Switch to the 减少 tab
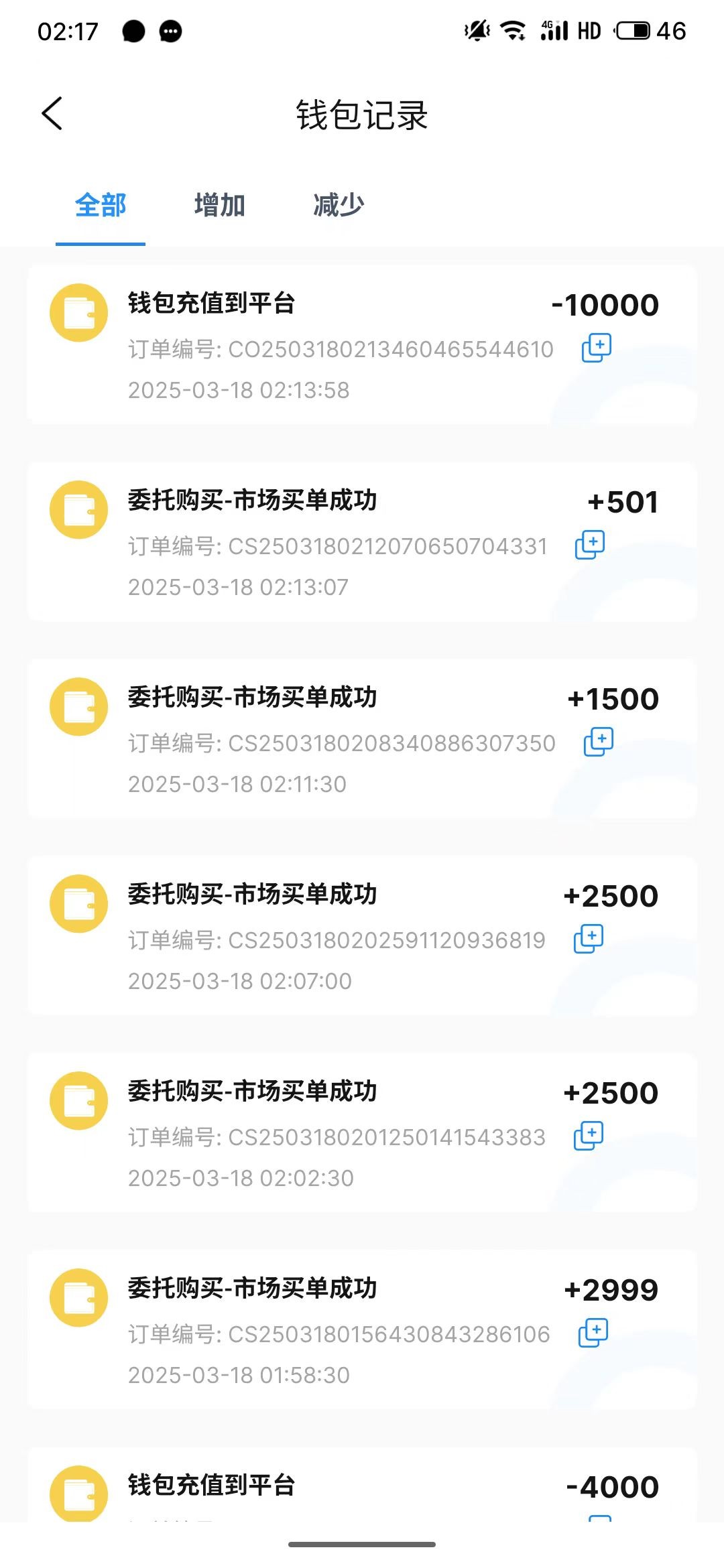The image size is (724, 1568). (339, 205)
